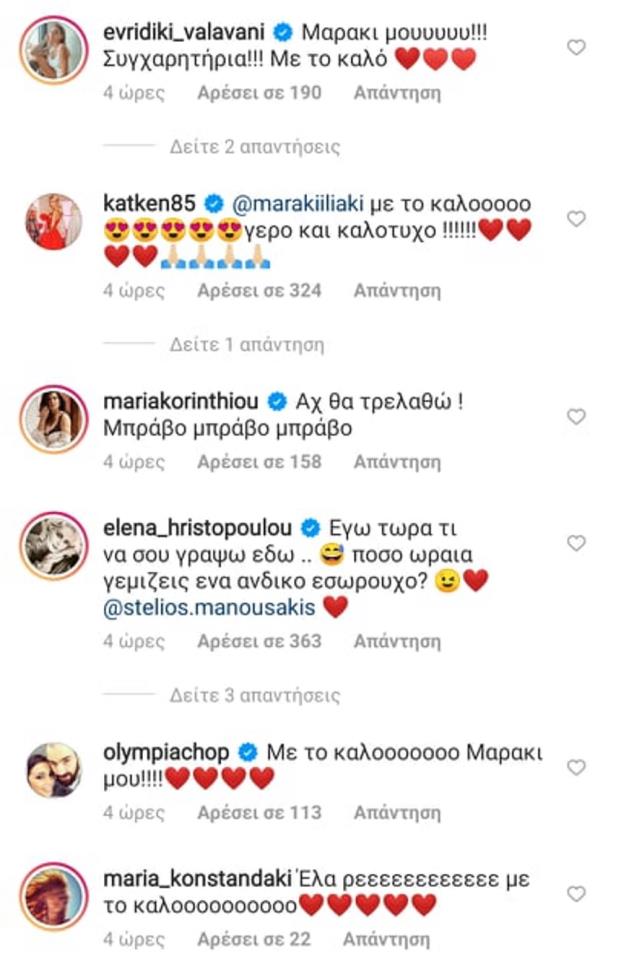Viewport: 621px width, 980px height.
Task: Like evridiki_valavani's comment
Action: point(575,47)
